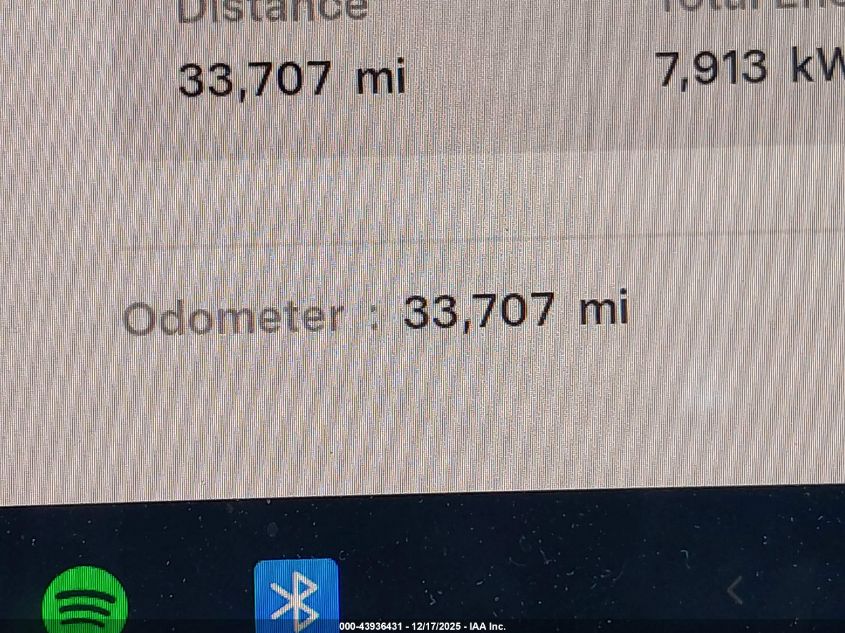Open Bluetooth settings from the dock
This screenshot has height=633, width=845.
296,598
